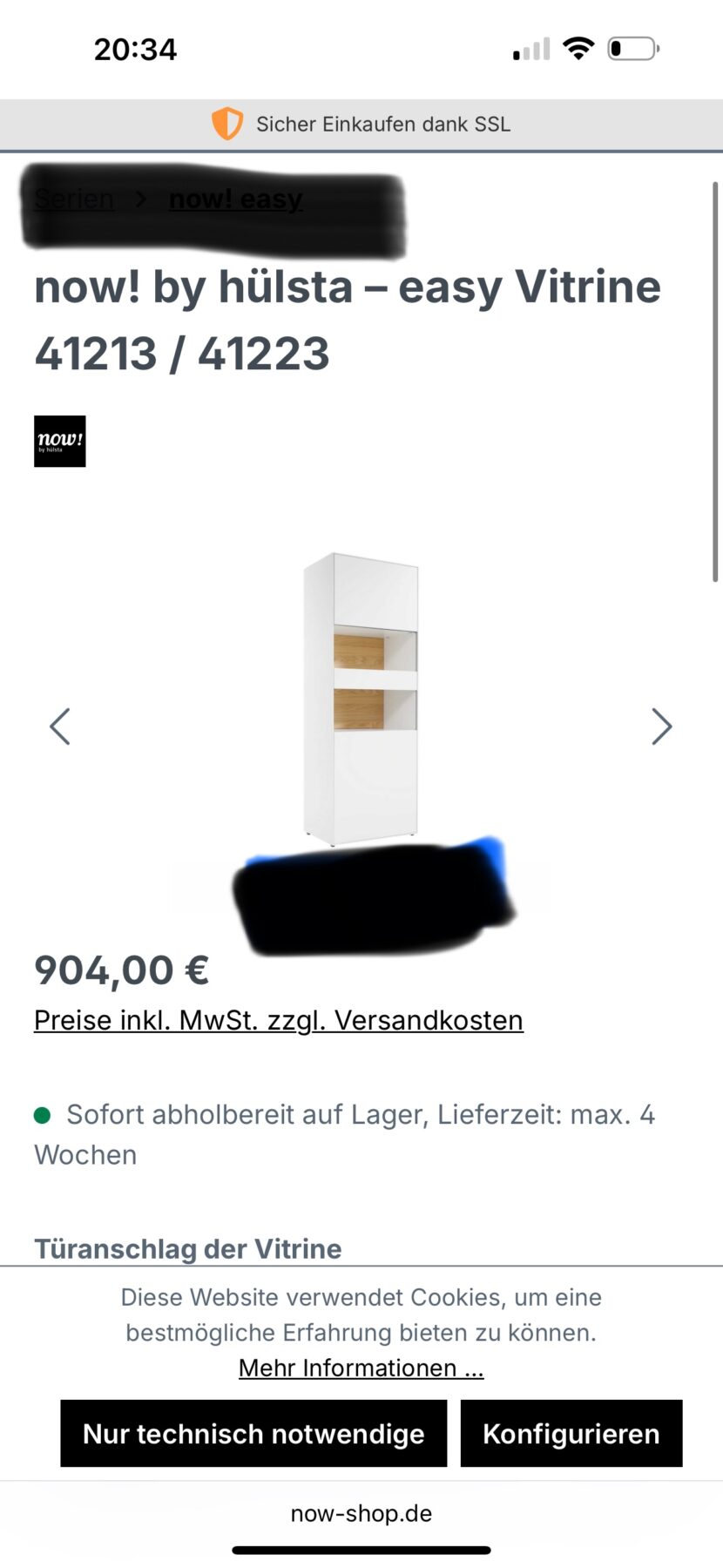Viewport: 723px width, 1568px height.
Task: Tap Konfigurieren for cookie settings
Action: pyautogui.click(x=571, y=1434)
